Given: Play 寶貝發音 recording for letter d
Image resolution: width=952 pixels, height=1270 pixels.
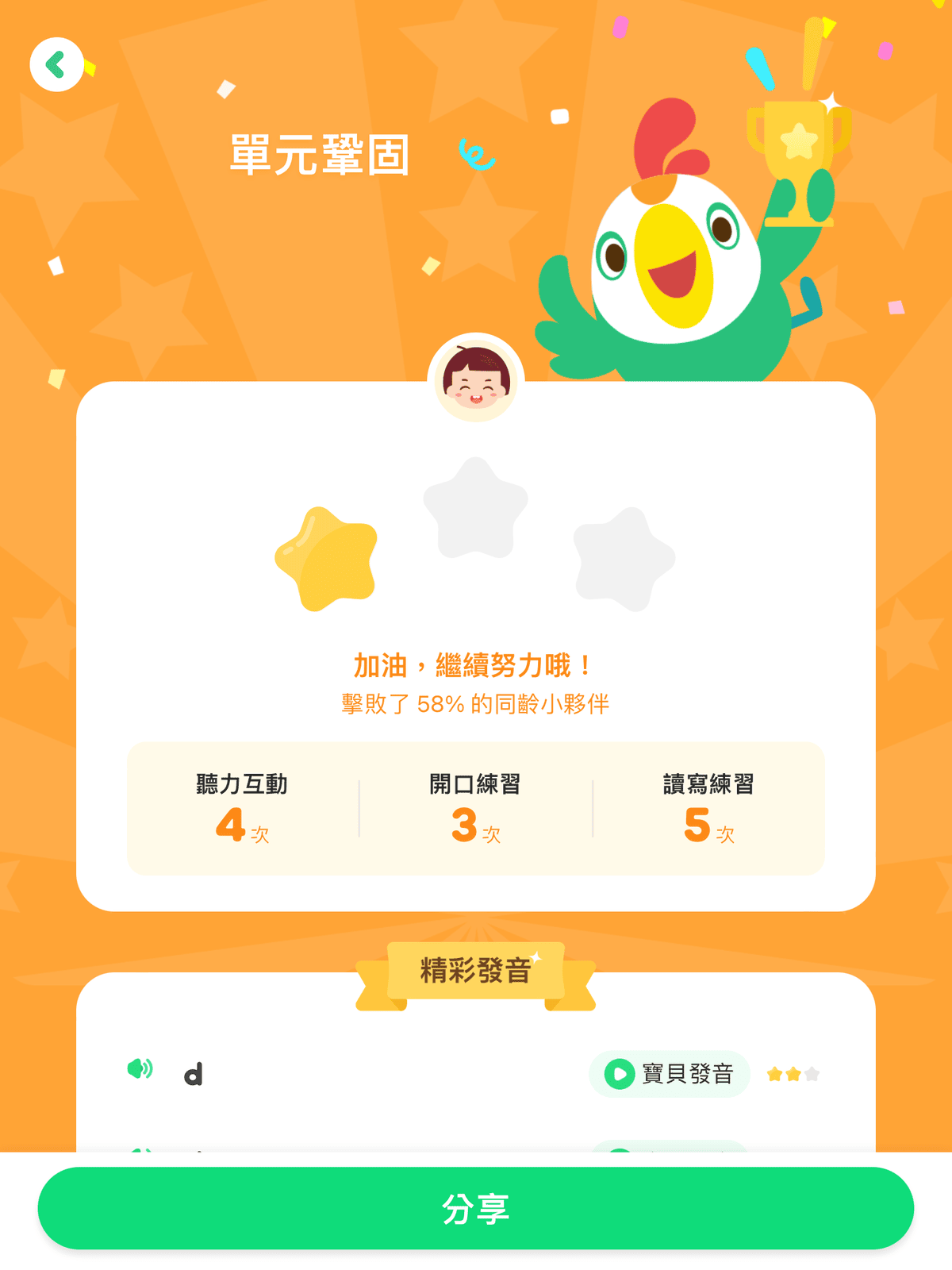Looking at the screenshot, I should [x=669, y=1074].
